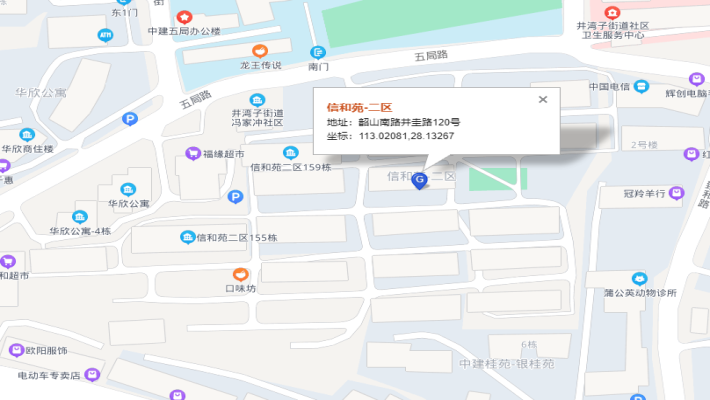Close the 信和苑-二区 info popup
The width and height of the screenshot is (710, 400).
pyautogui.click(x=543, y=99)
